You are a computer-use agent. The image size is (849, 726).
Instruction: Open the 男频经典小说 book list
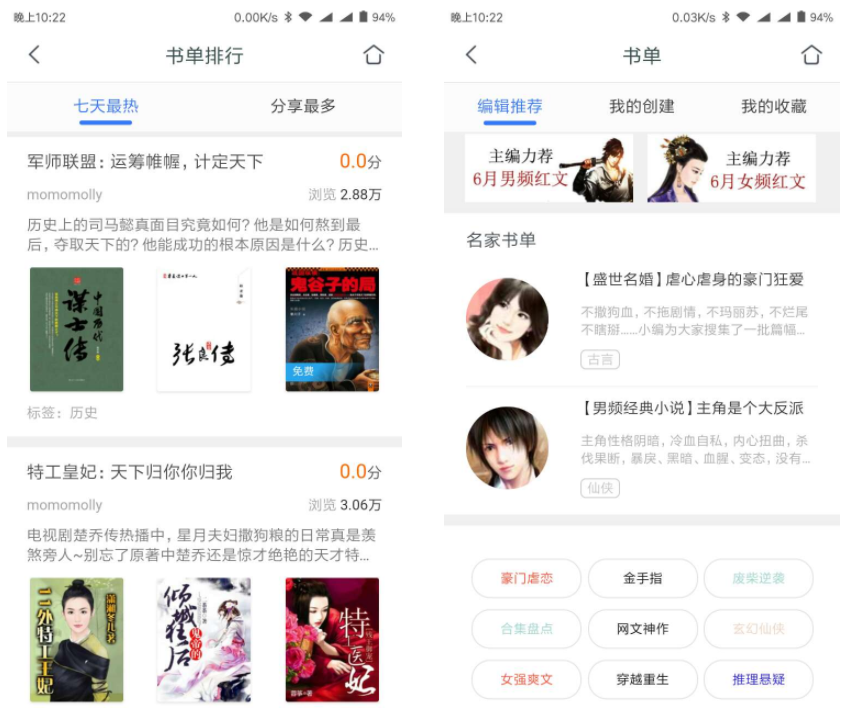coord(692,408)
